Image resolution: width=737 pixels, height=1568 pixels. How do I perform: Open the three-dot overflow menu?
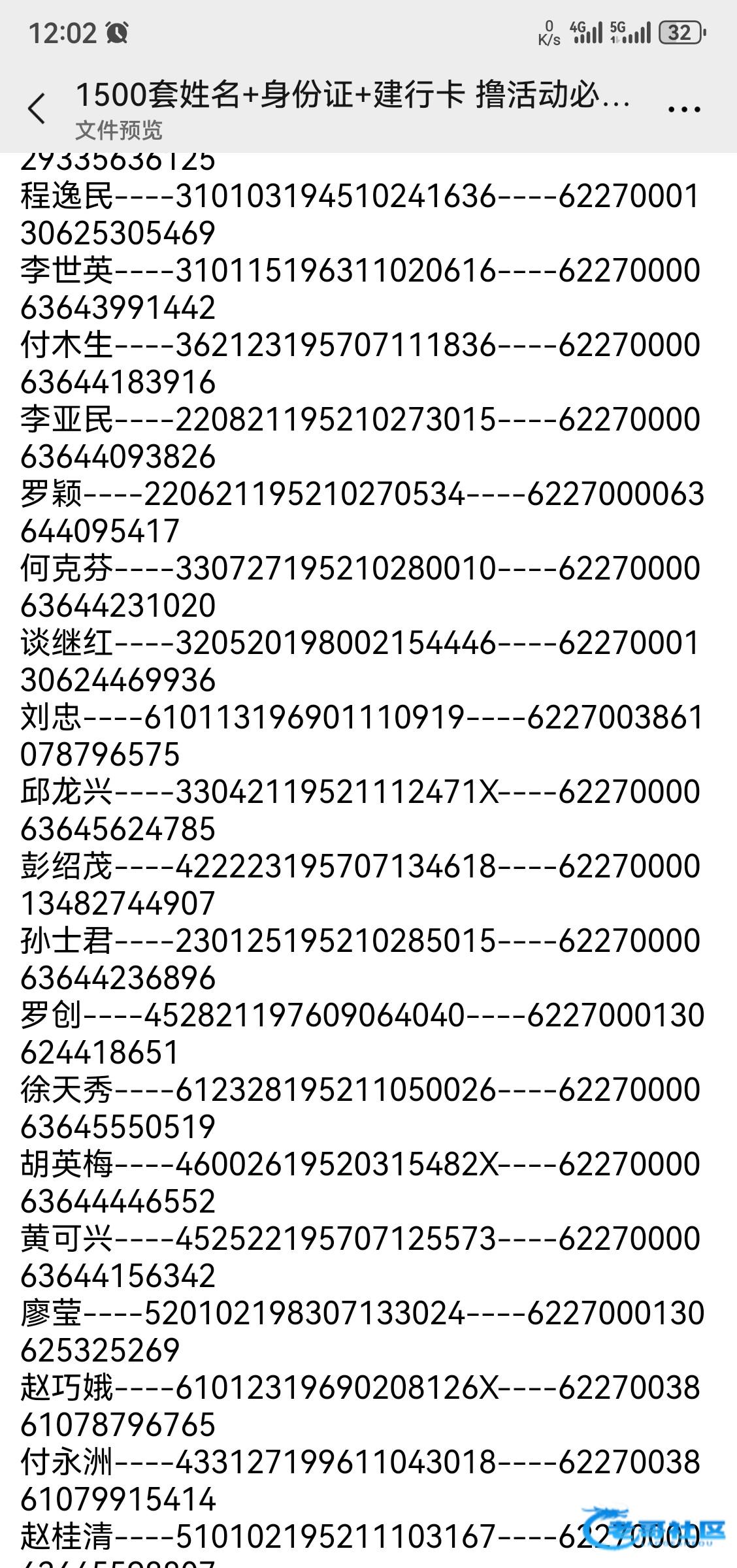(684, 109)
